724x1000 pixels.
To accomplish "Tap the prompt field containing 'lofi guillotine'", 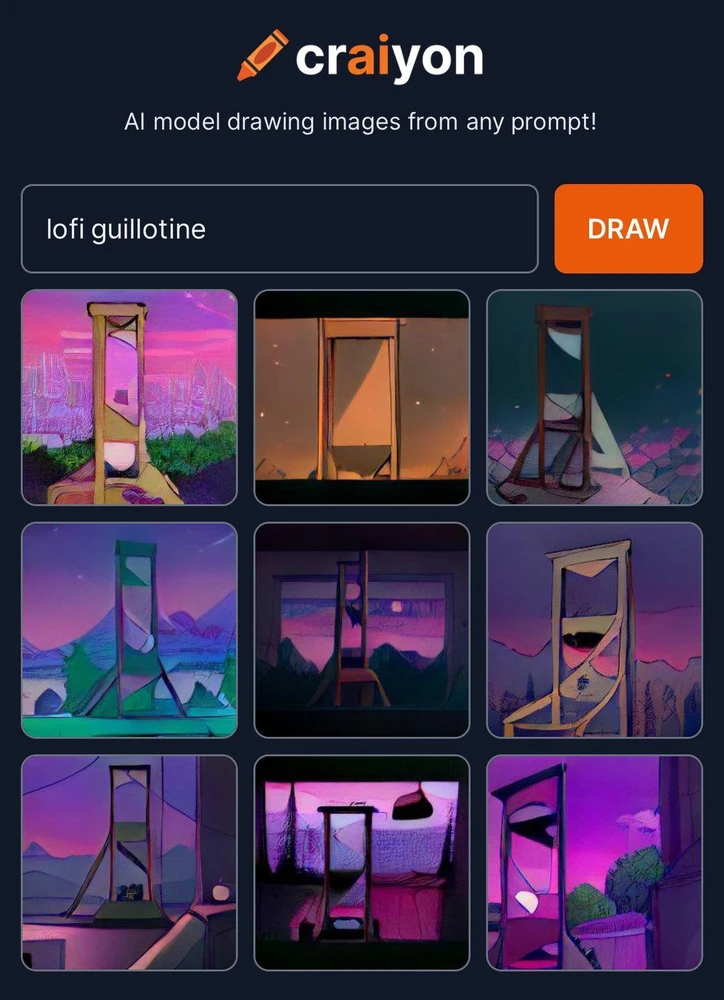I will click(x=280, y=229).
